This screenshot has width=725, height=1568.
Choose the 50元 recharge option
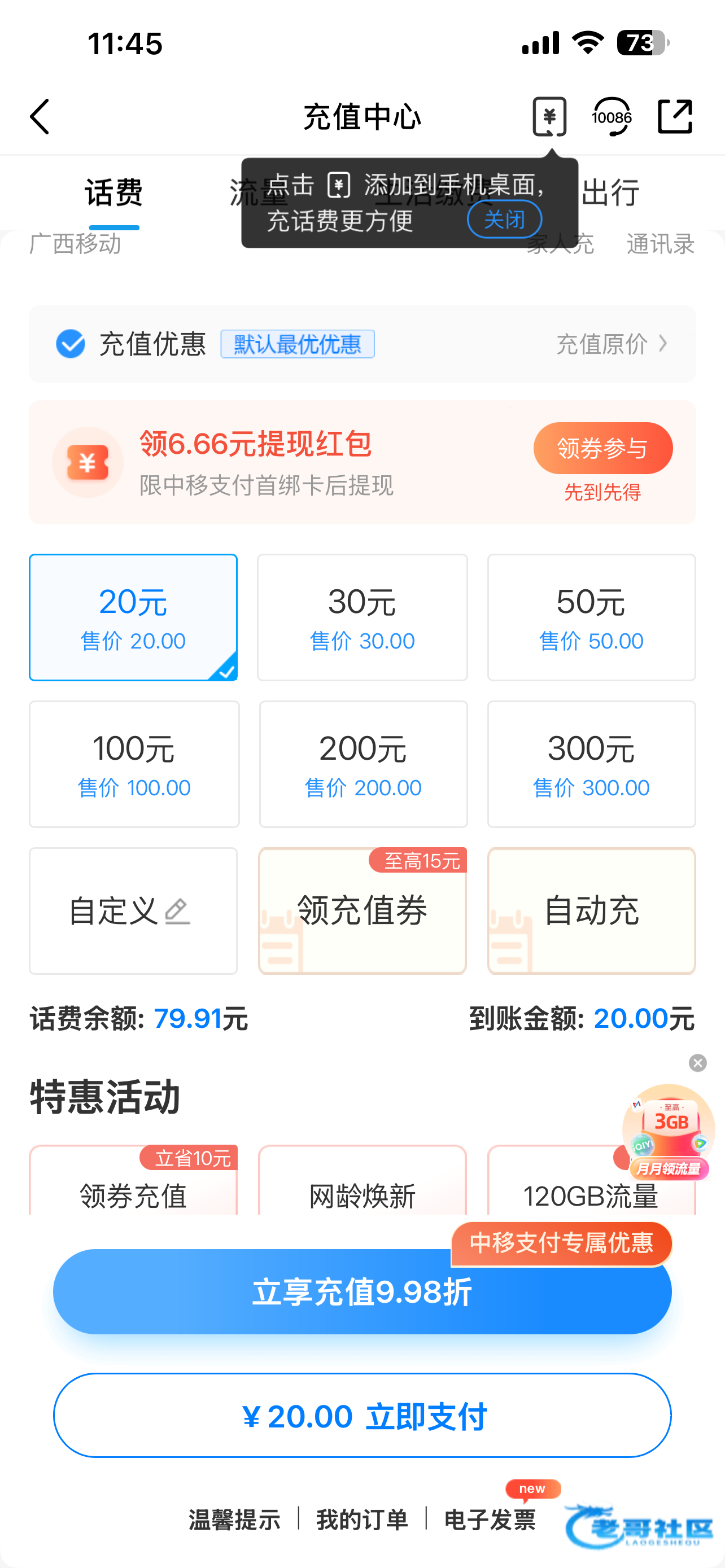coord(591,617)
